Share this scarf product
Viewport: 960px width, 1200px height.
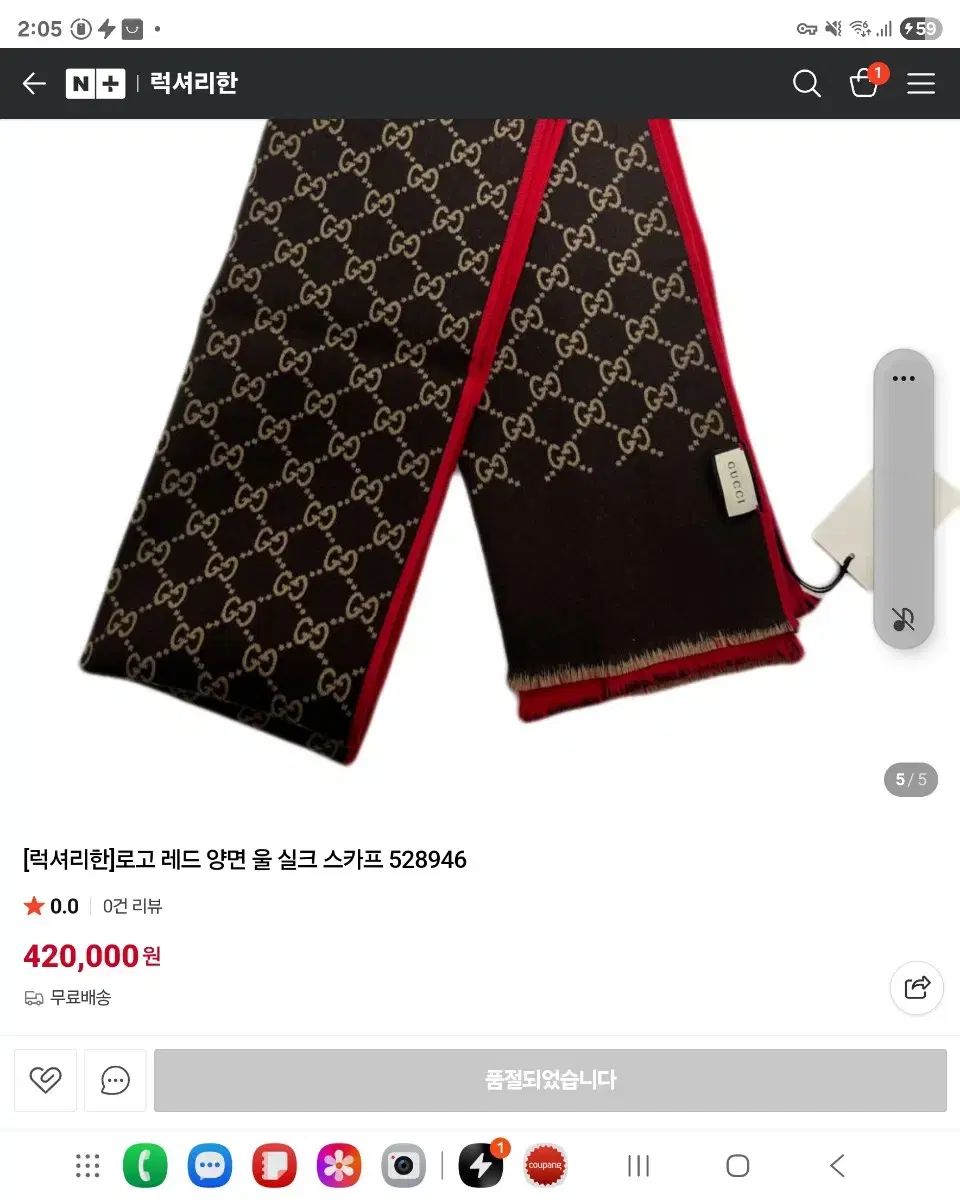point(917,988)
